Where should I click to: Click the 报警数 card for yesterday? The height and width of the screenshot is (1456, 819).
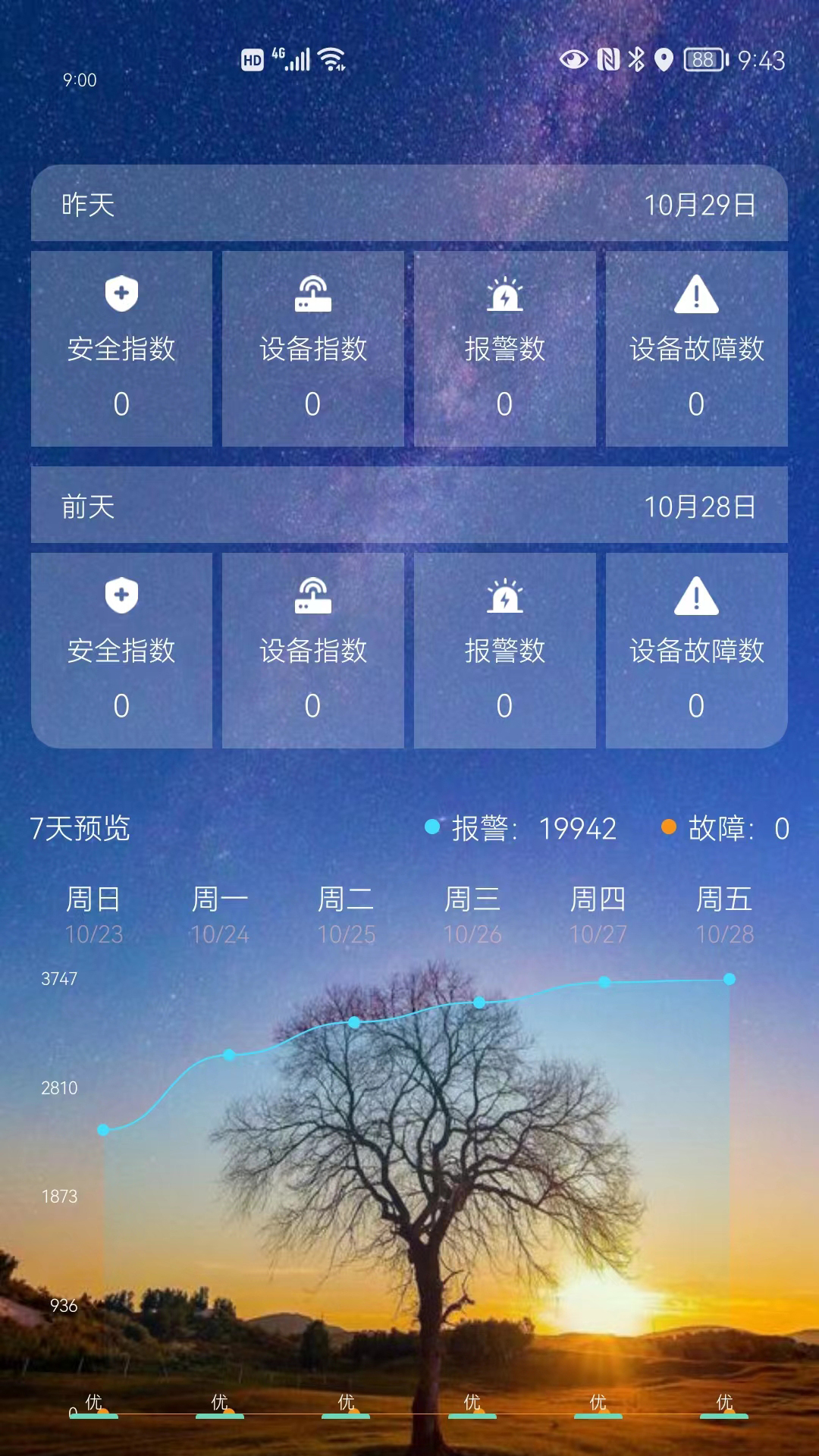point(505,347)
